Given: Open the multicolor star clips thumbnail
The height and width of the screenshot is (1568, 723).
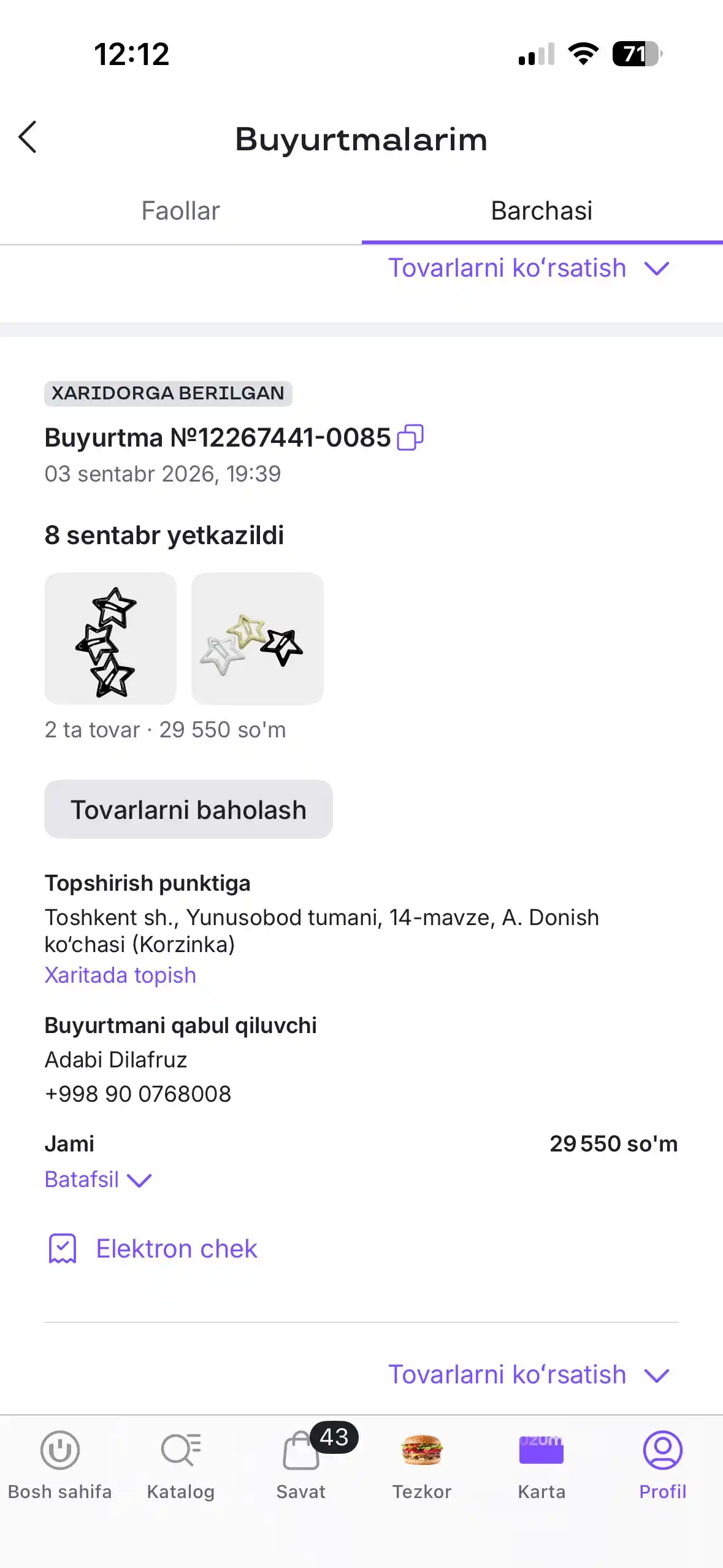Looking at the screenshot, I should coord(258,639).
